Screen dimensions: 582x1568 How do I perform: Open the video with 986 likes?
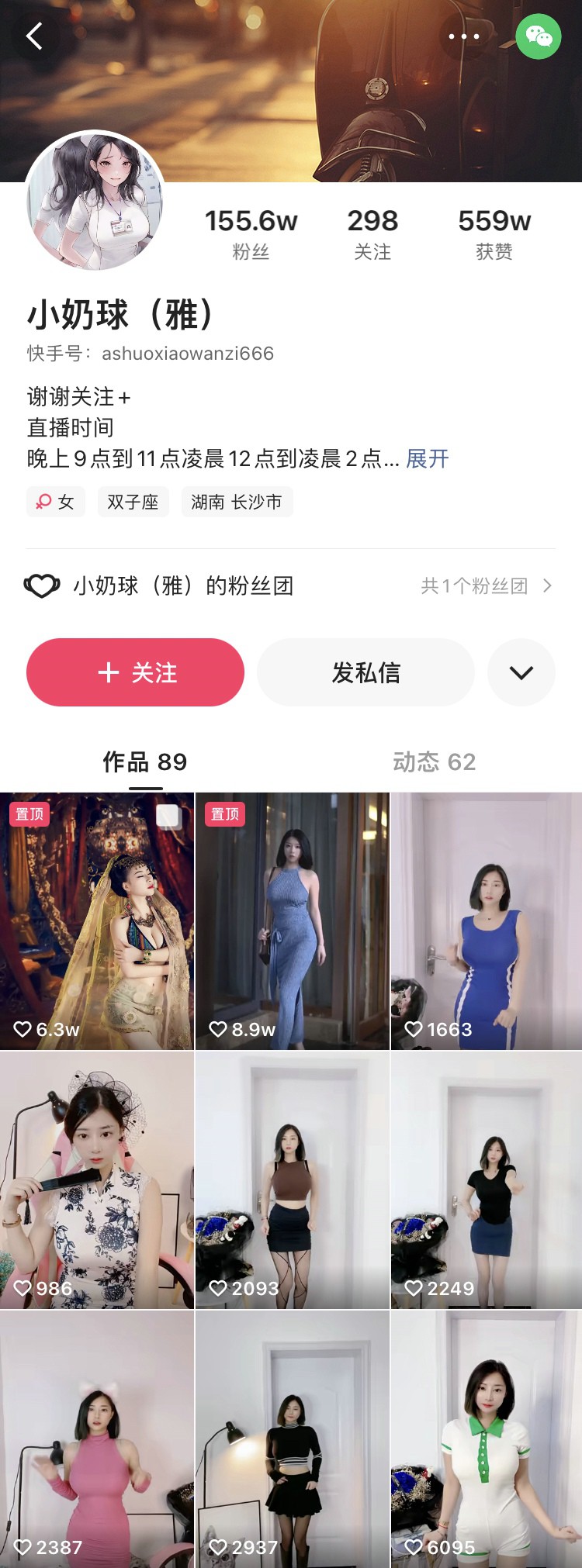97,1180
